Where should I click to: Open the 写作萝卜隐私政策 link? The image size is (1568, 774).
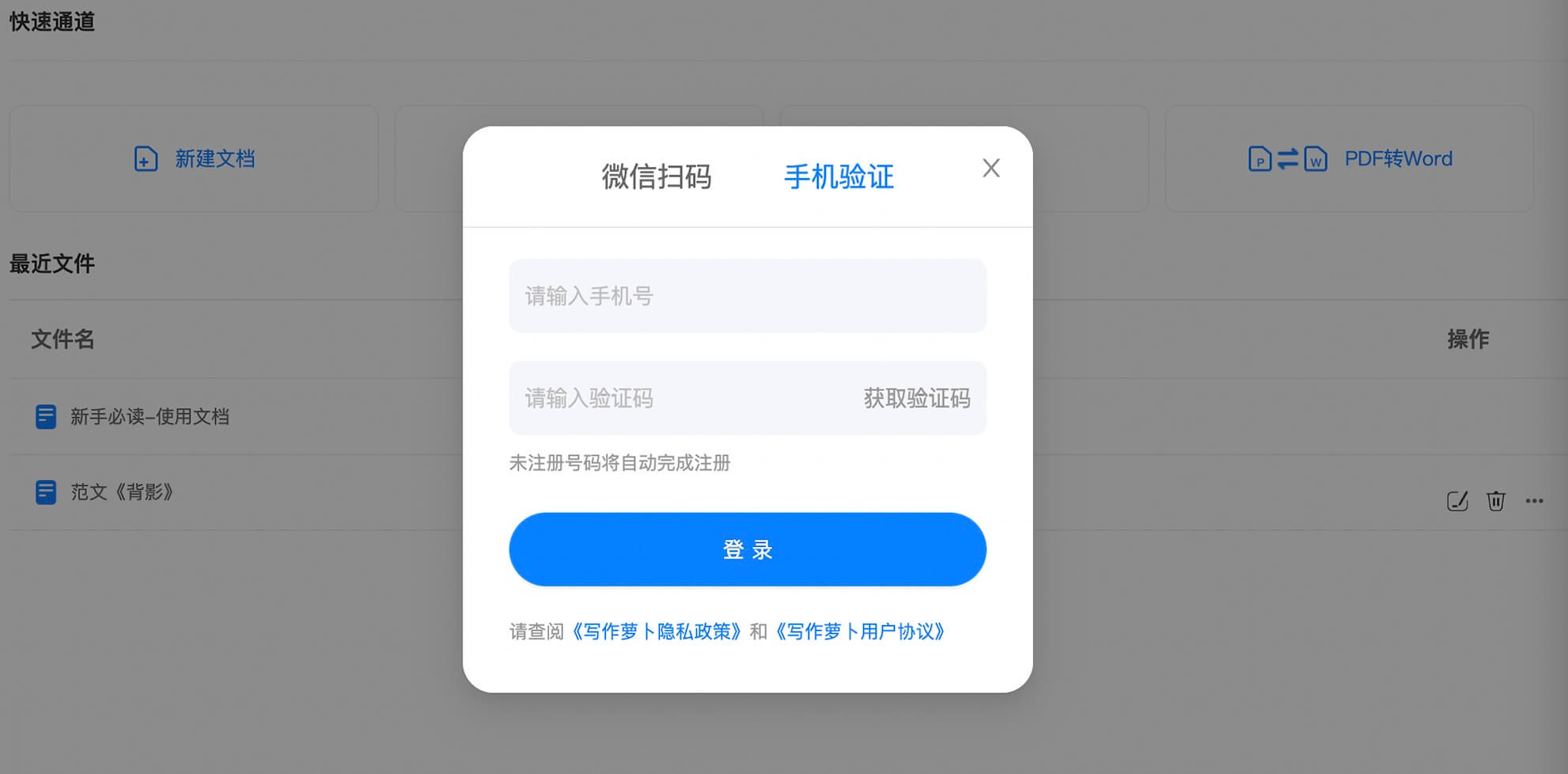pos(657,632)
